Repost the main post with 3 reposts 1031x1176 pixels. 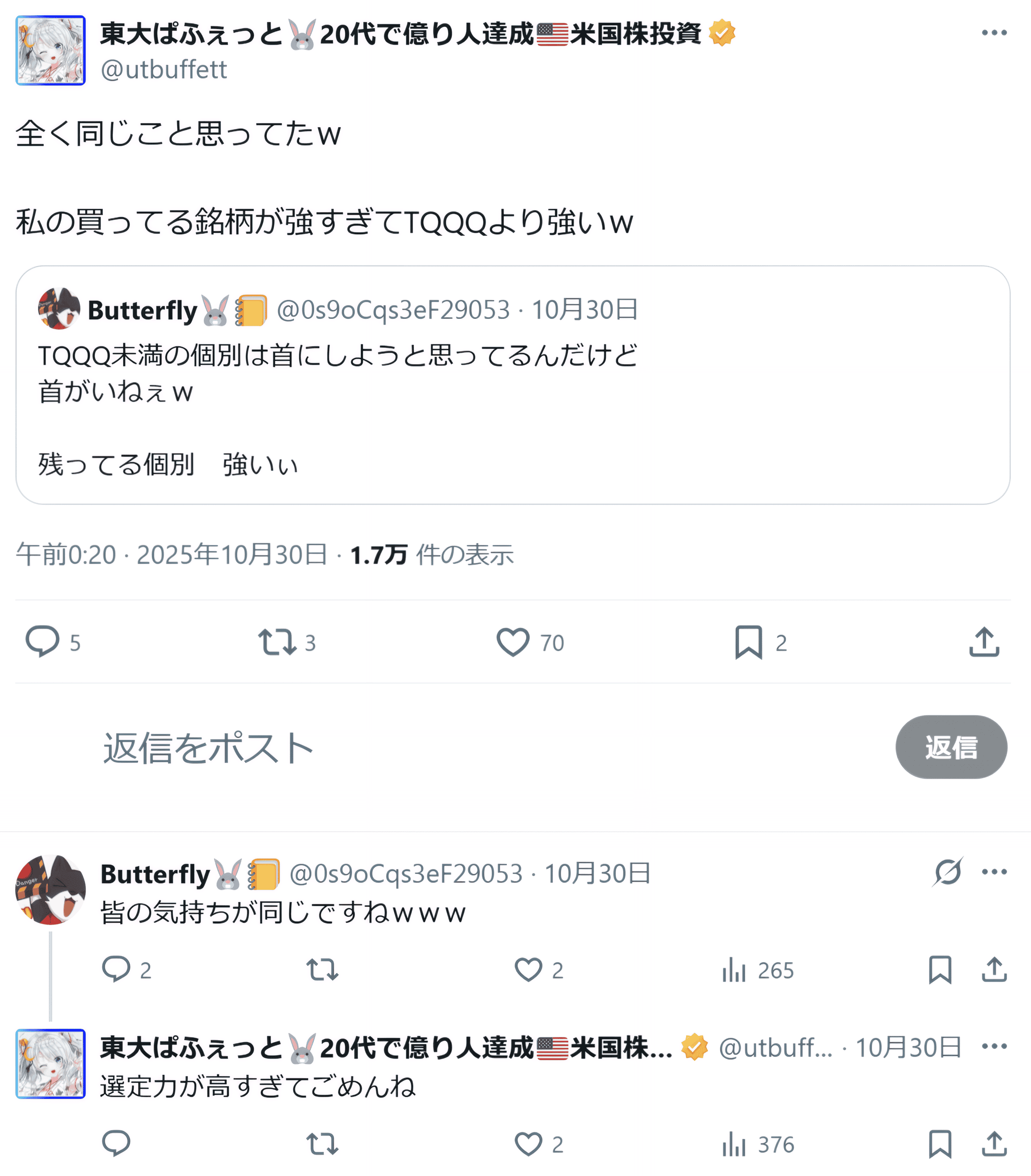tap(277, 642)
